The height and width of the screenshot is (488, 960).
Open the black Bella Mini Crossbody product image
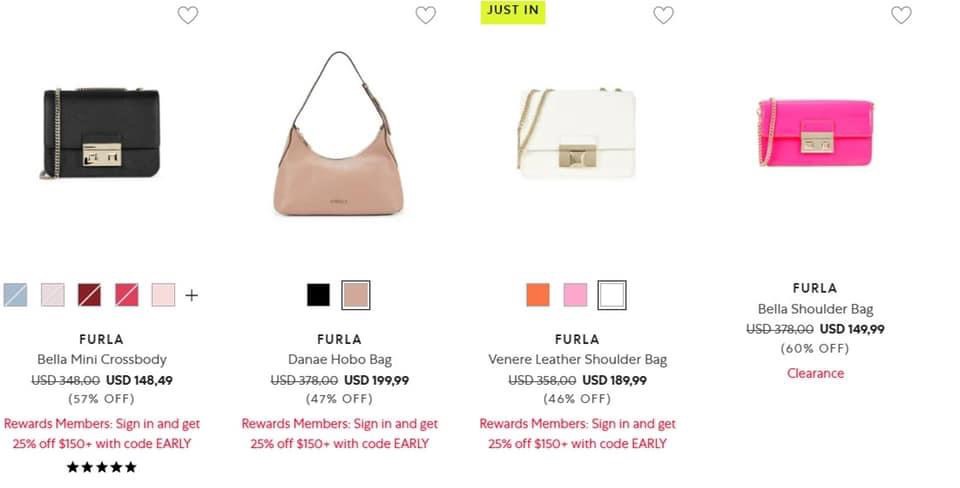coord(100,133)
